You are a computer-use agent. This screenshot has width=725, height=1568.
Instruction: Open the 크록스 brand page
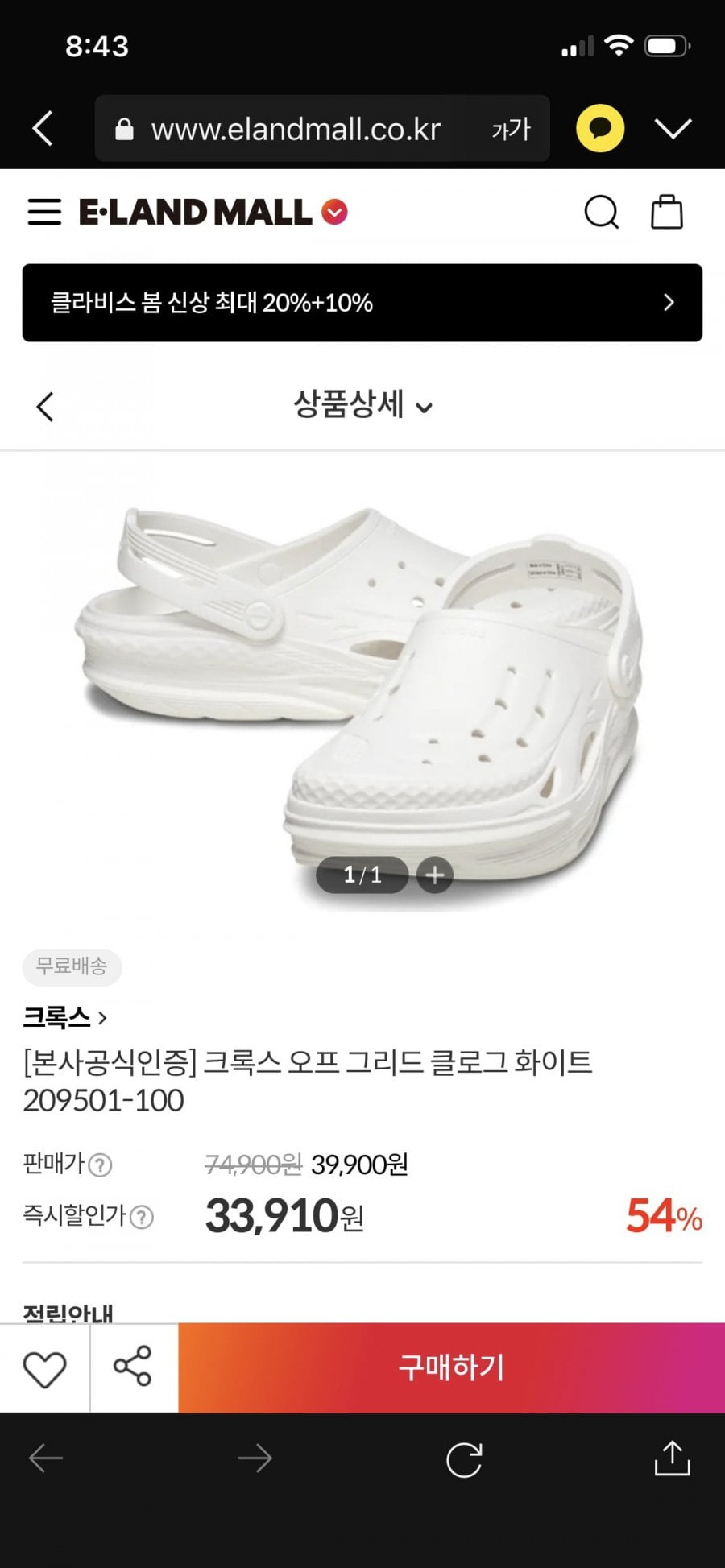(64, 1018)
